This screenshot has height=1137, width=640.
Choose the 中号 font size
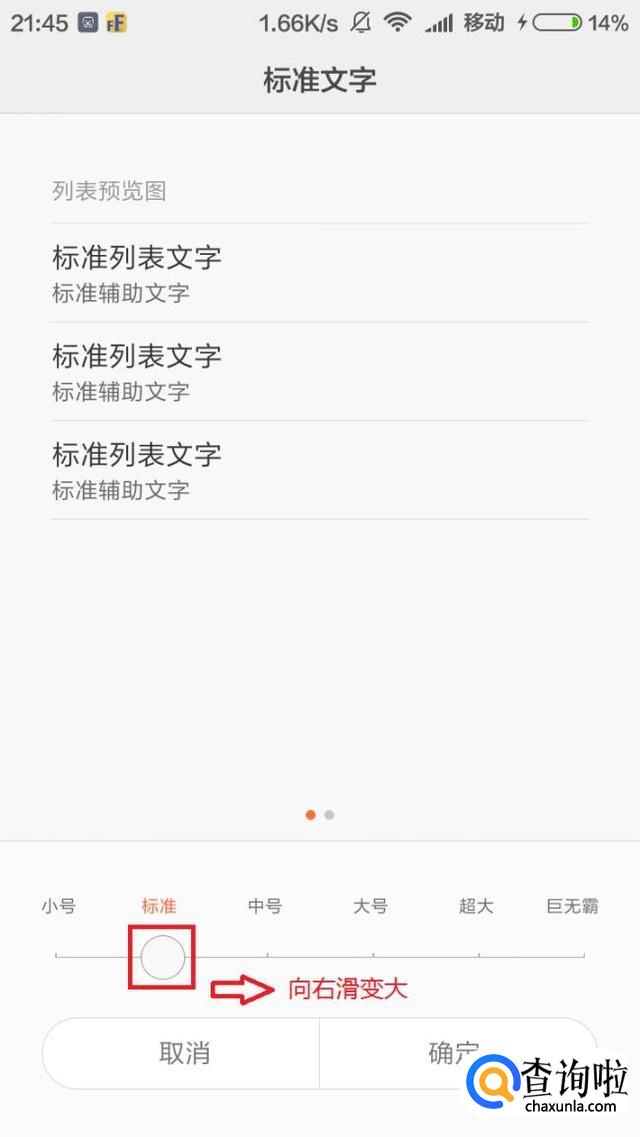coord(265,906)
